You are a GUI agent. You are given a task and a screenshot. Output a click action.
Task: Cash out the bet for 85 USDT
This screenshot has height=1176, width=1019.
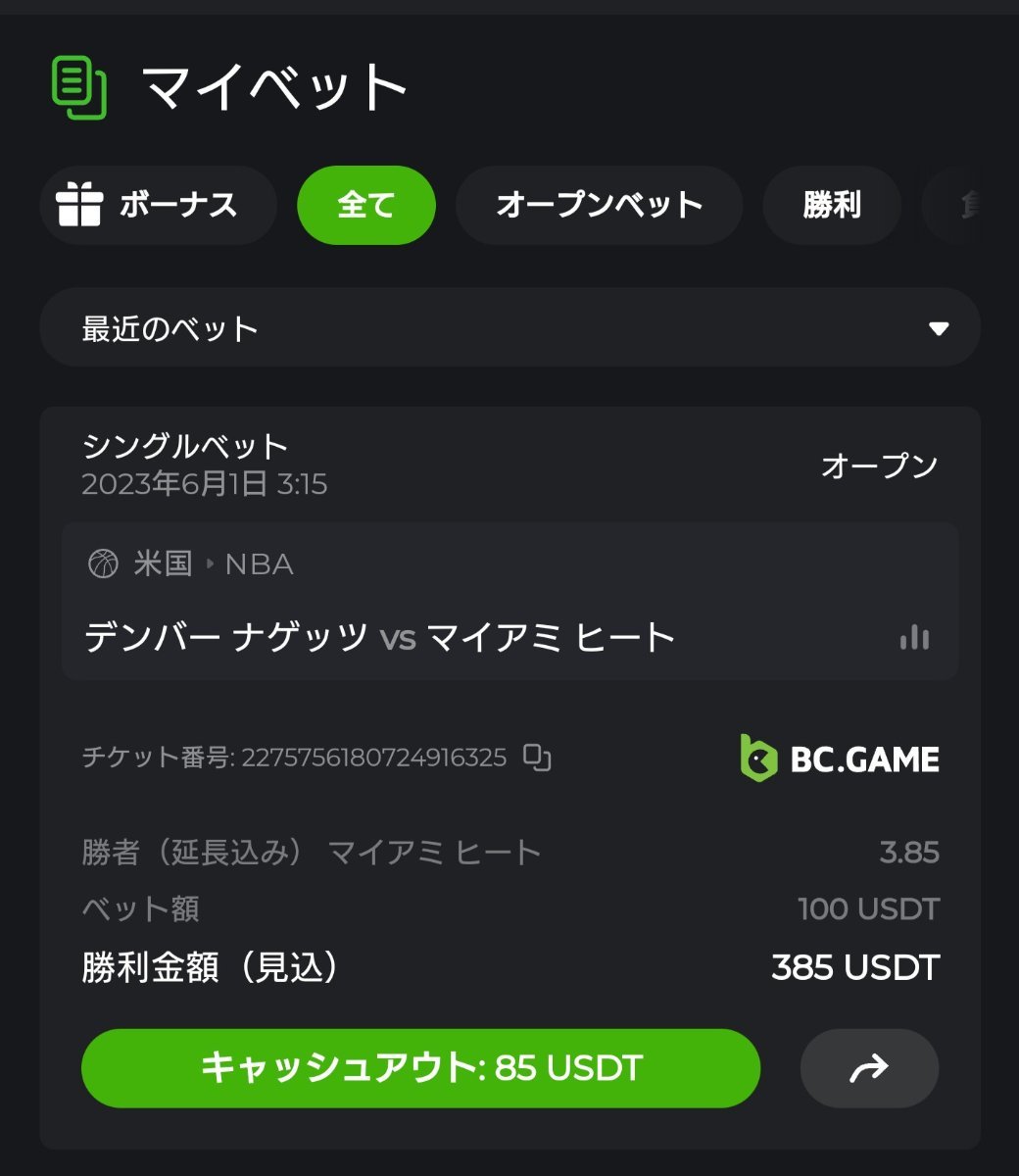(x=420, y=1067)
